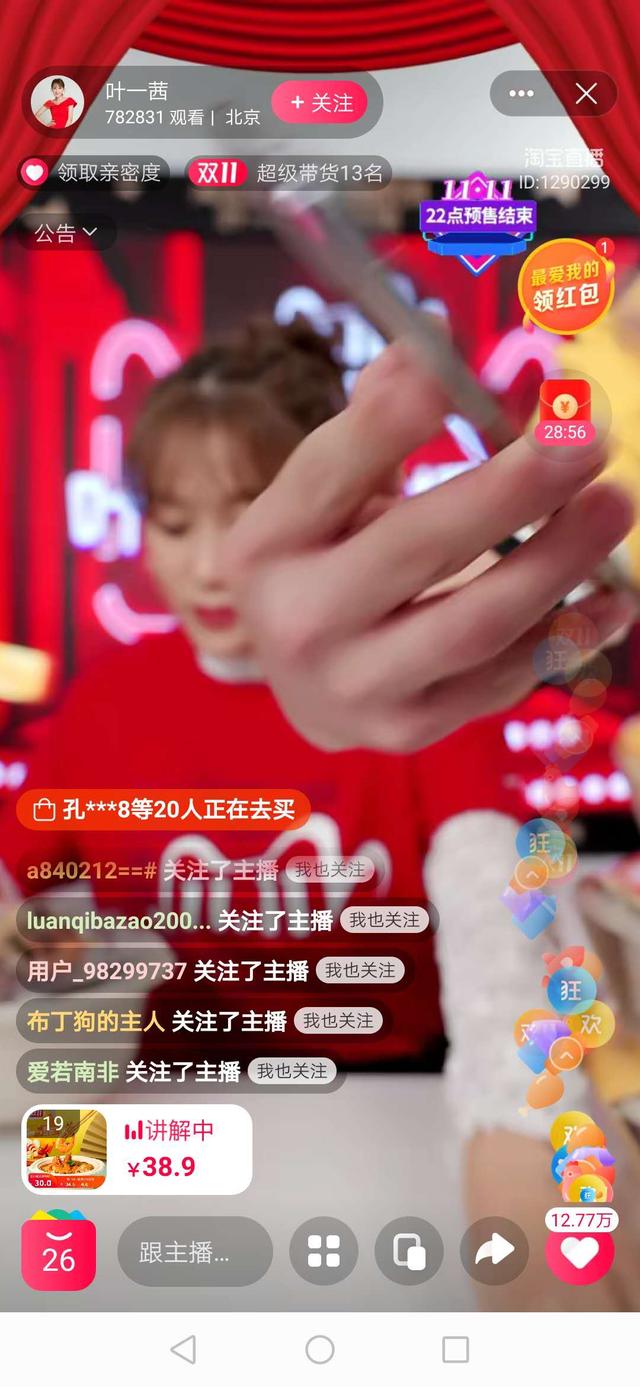640x1387 pixels.
Task: Tap 我也关注 next to a840212==#
Action: [x=329, y=870]
